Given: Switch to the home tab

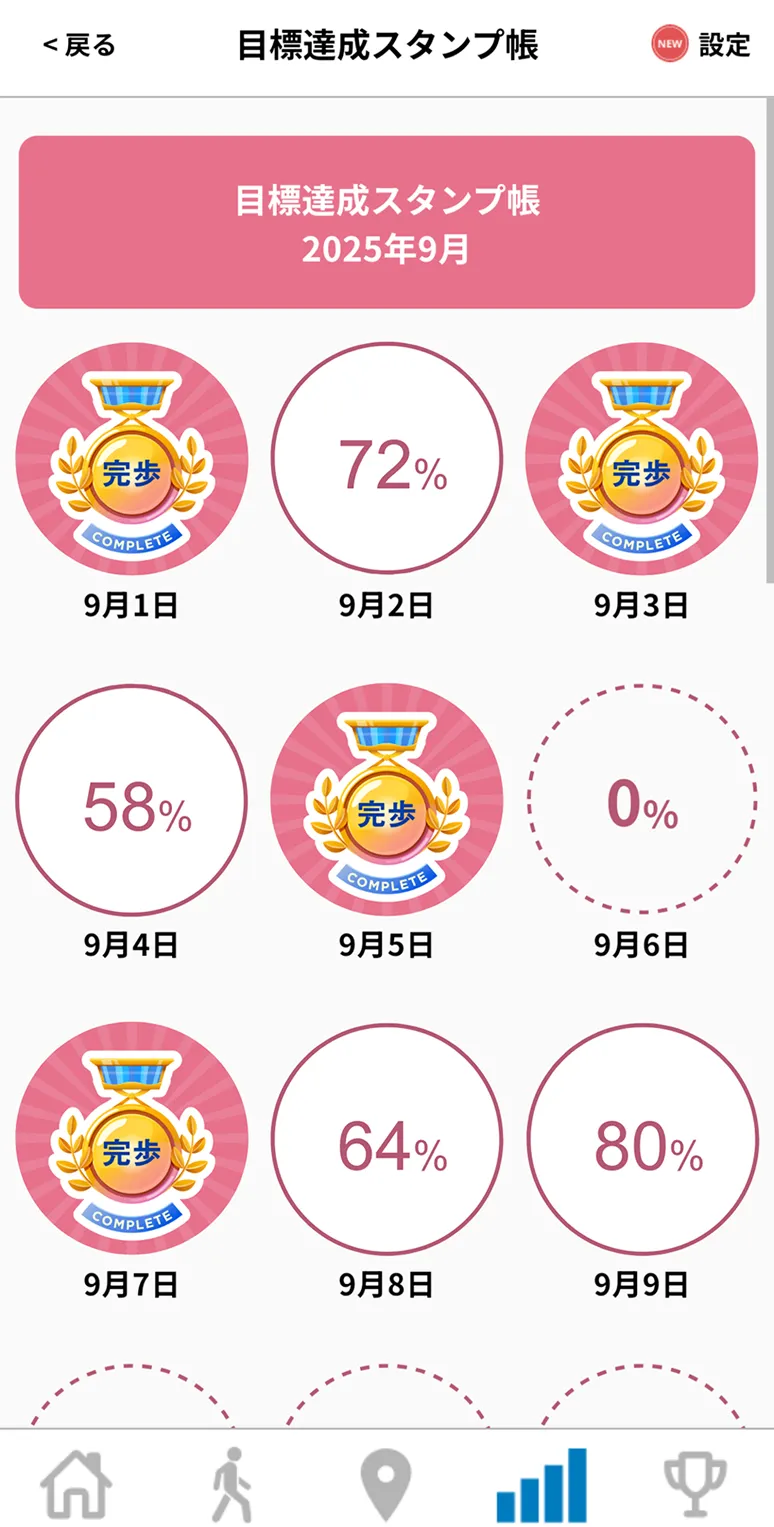Looking at the screenshot, I should coord(76,1484).
